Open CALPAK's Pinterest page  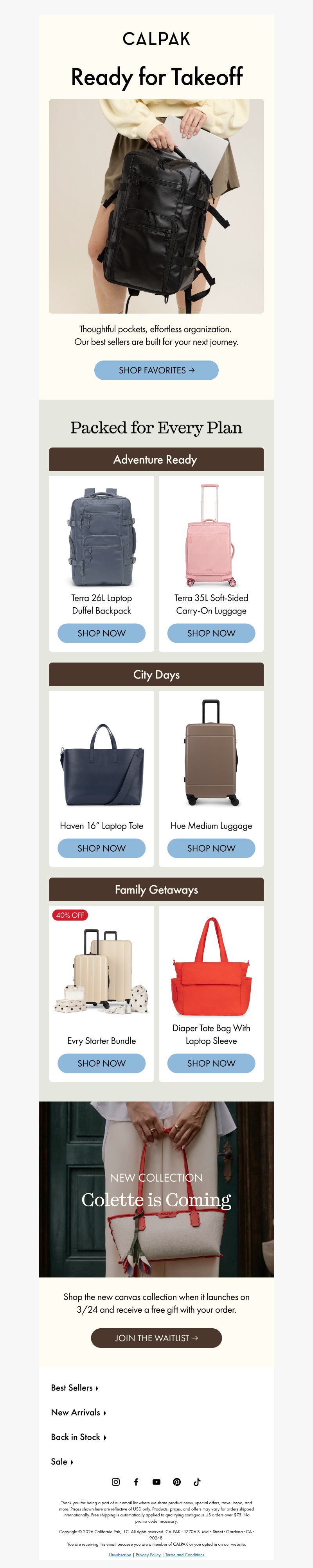(x=176, y=1482)
